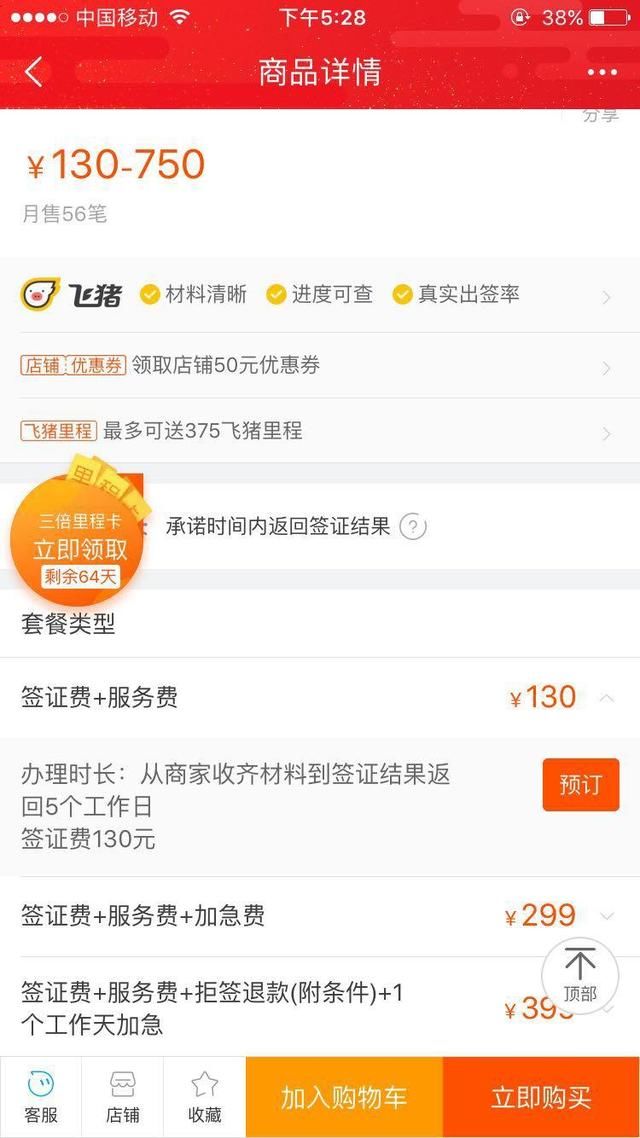
Task: Claim the shop's 50元 coupon
Action: click(x=320, y=365)
